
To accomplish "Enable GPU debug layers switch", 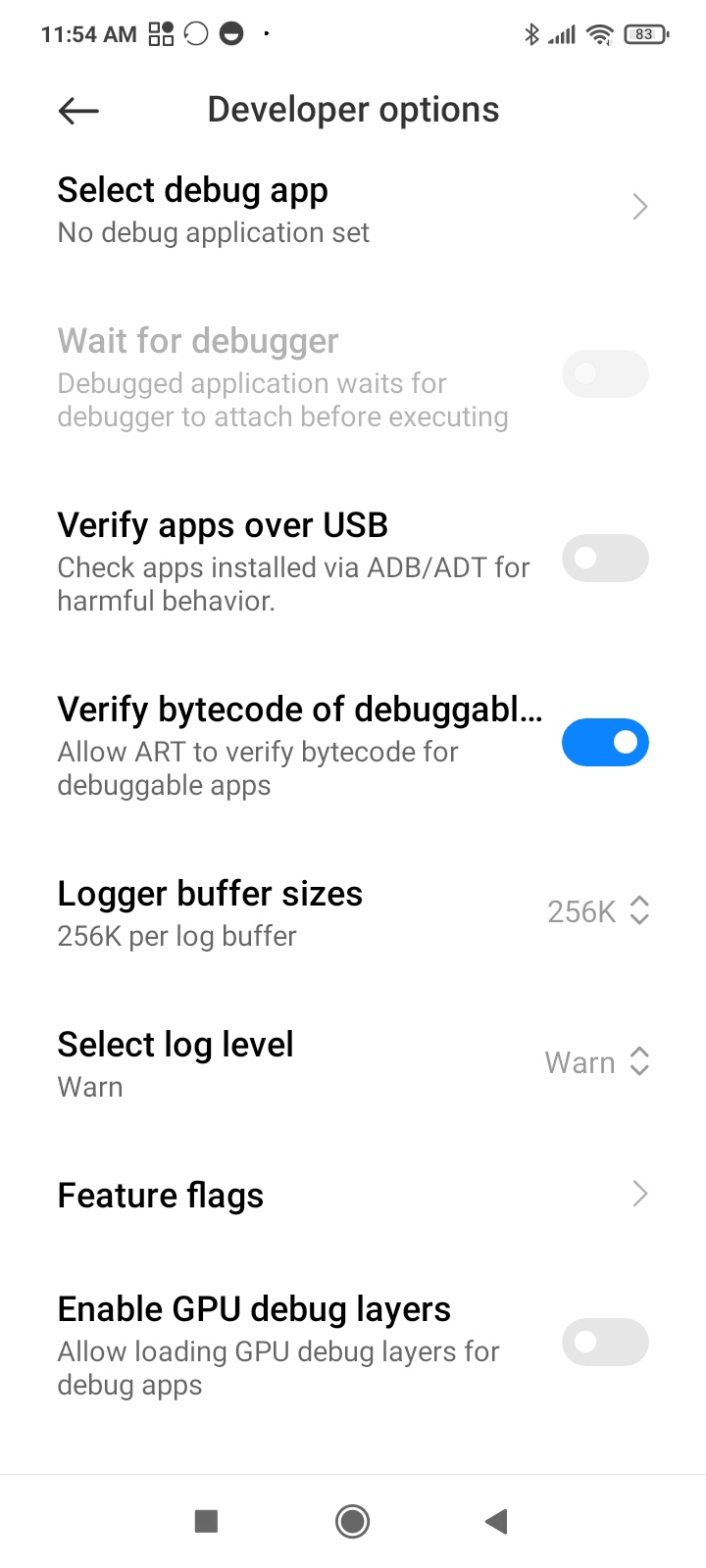I will (x=604, y=1343).
